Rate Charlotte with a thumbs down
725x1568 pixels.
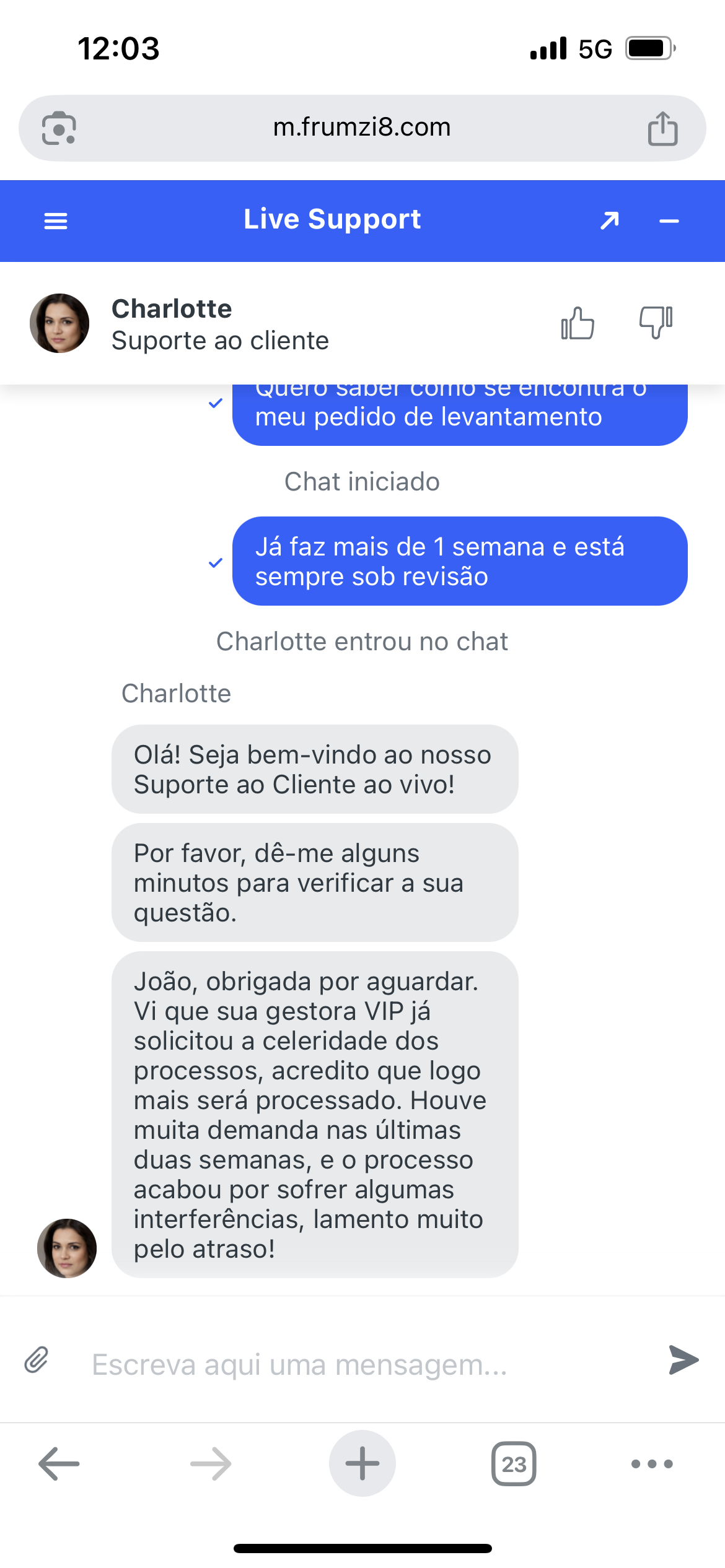[656, 322]
